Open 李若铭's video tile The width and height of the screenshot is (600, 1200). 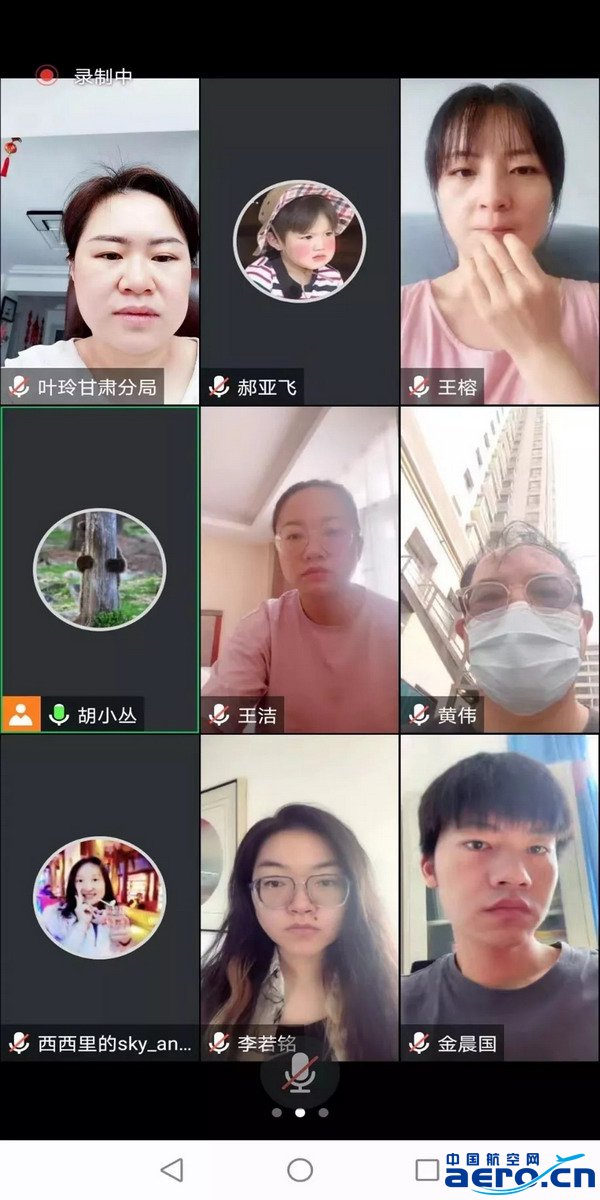click(299, 897)
